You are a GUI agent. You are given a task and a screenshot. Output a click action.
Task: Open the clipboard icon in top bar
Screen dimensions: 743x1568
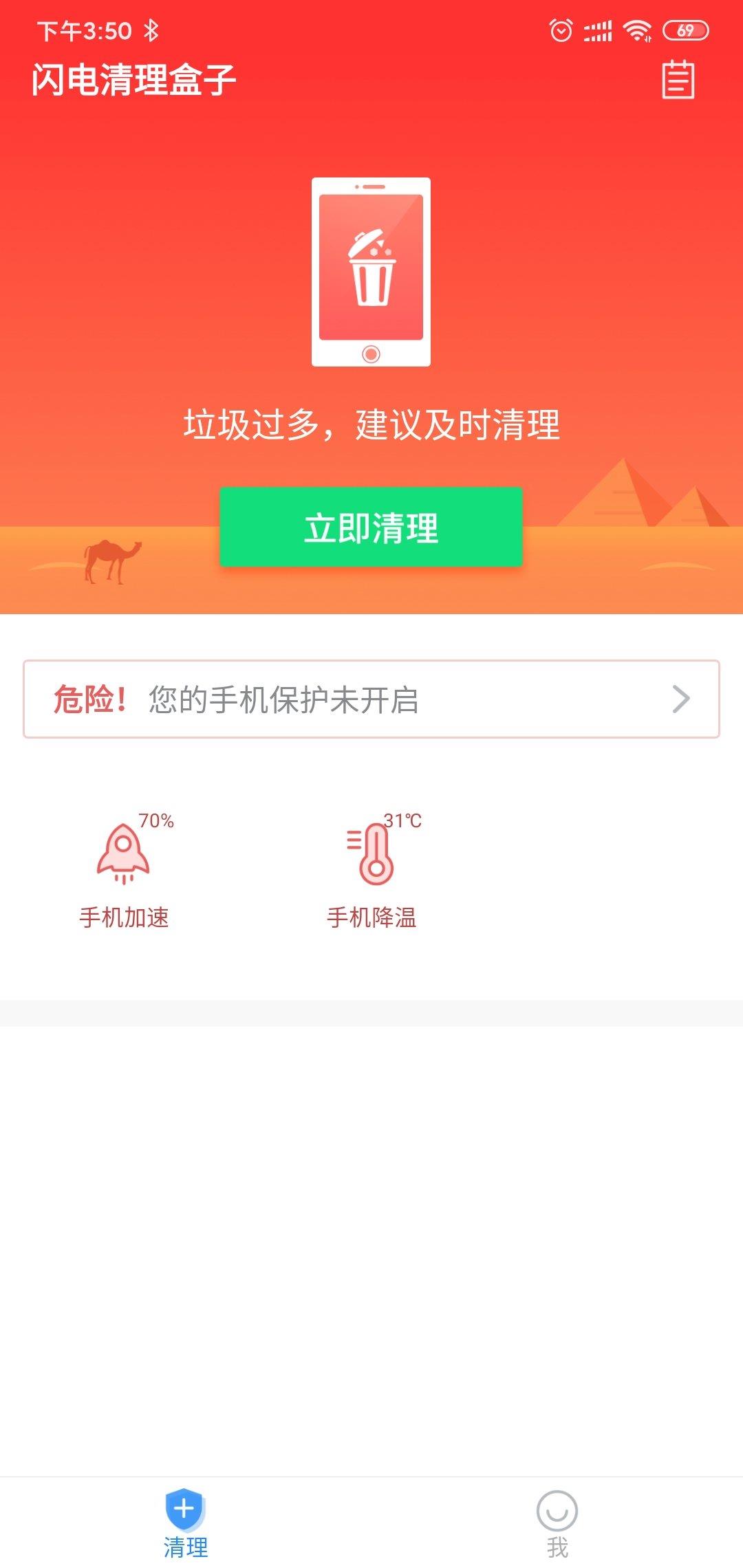pyautogui.click(x=678, y=80)
